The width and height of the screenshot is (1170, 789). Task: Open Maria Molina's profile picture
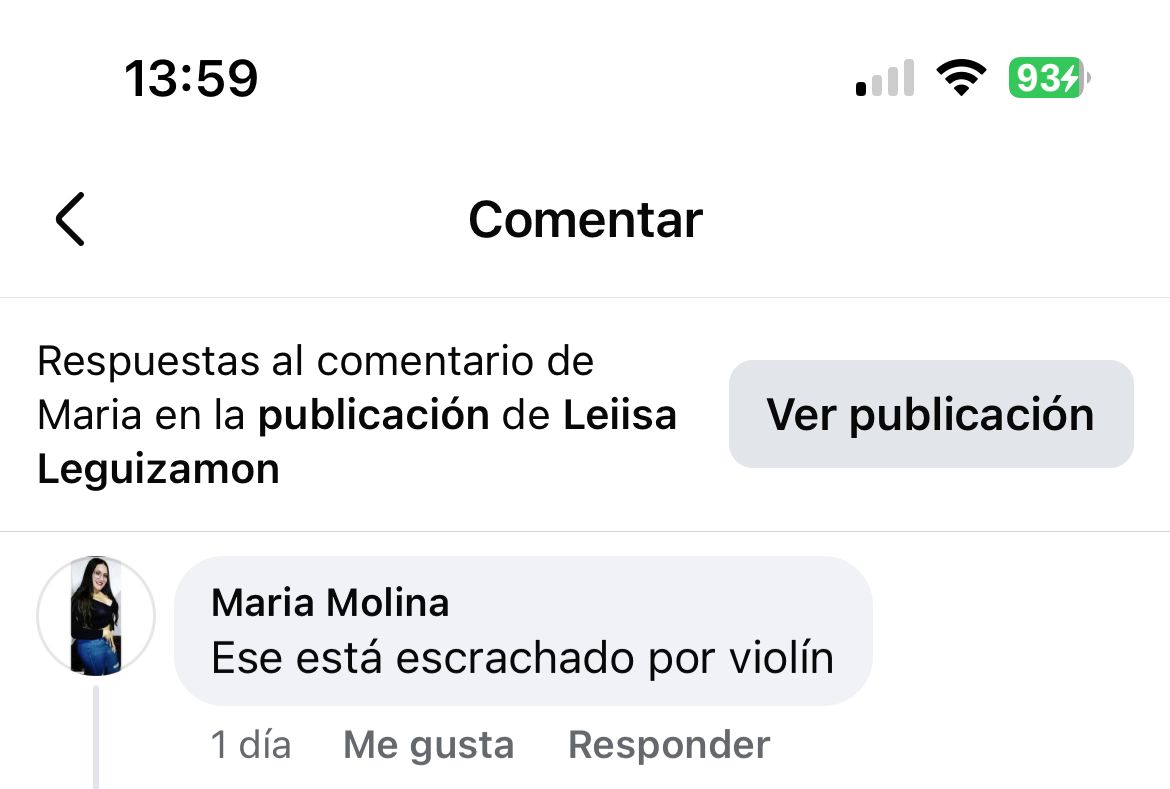96,616
